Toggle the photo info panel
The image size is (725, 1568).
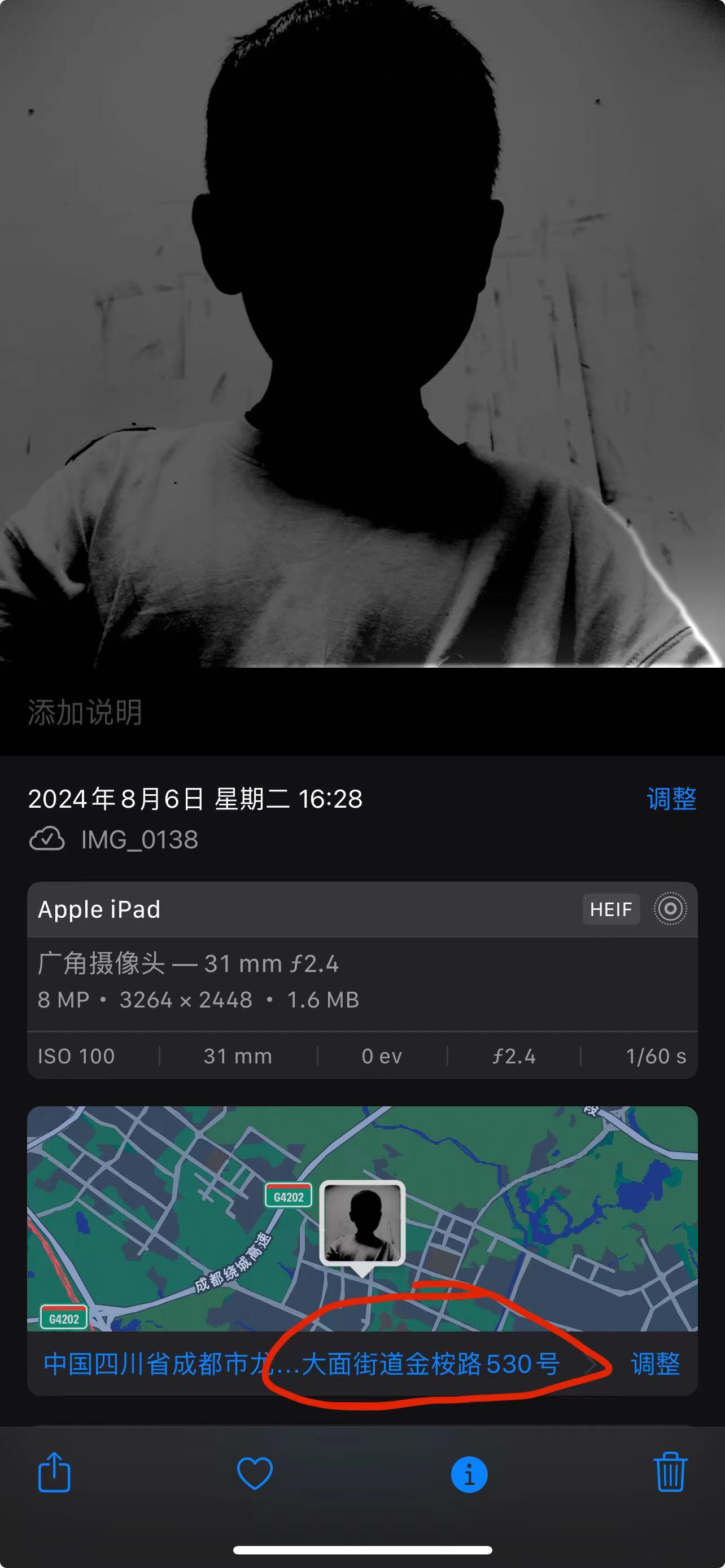click(469, 1474)
